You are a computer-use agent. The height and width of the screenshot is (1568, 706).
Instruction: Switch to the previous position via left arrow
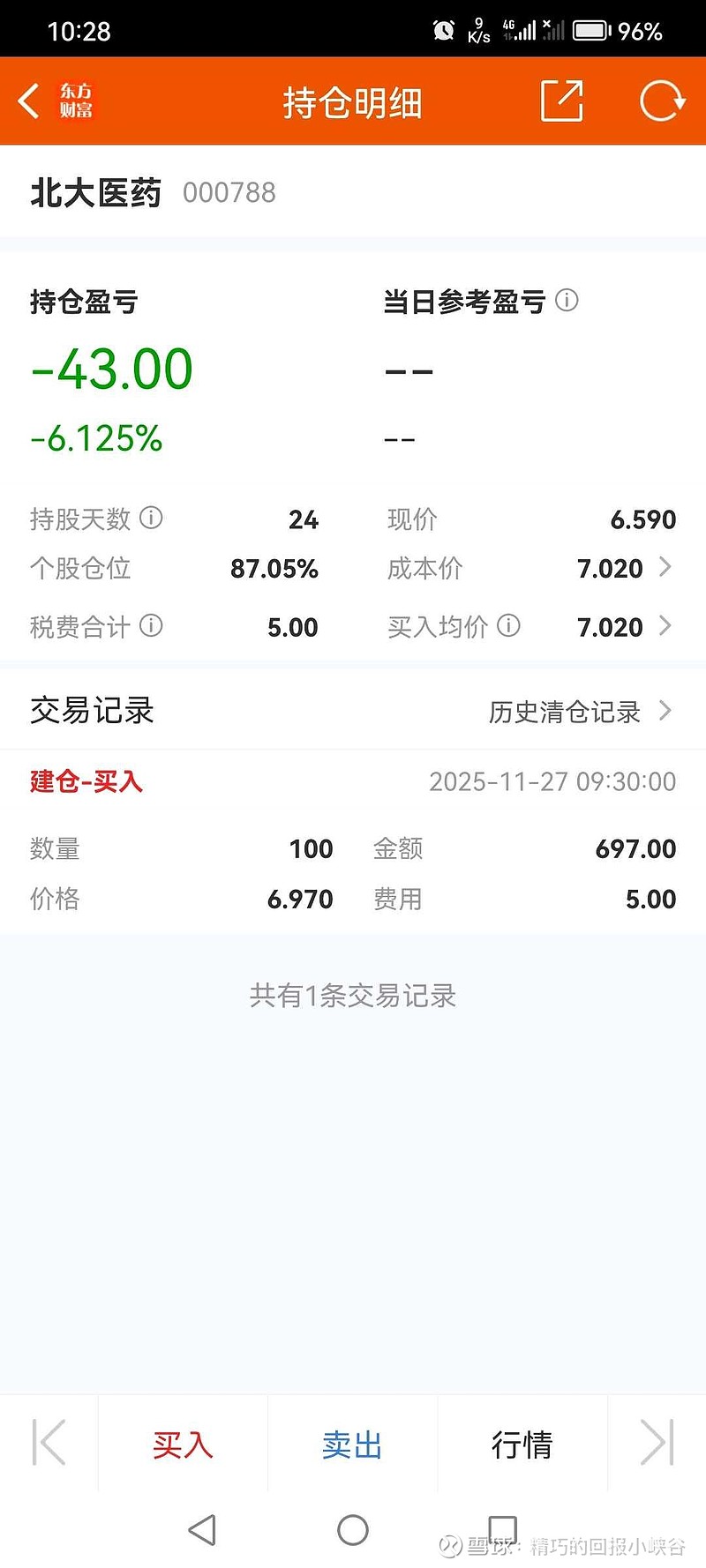click(48, 1444)
